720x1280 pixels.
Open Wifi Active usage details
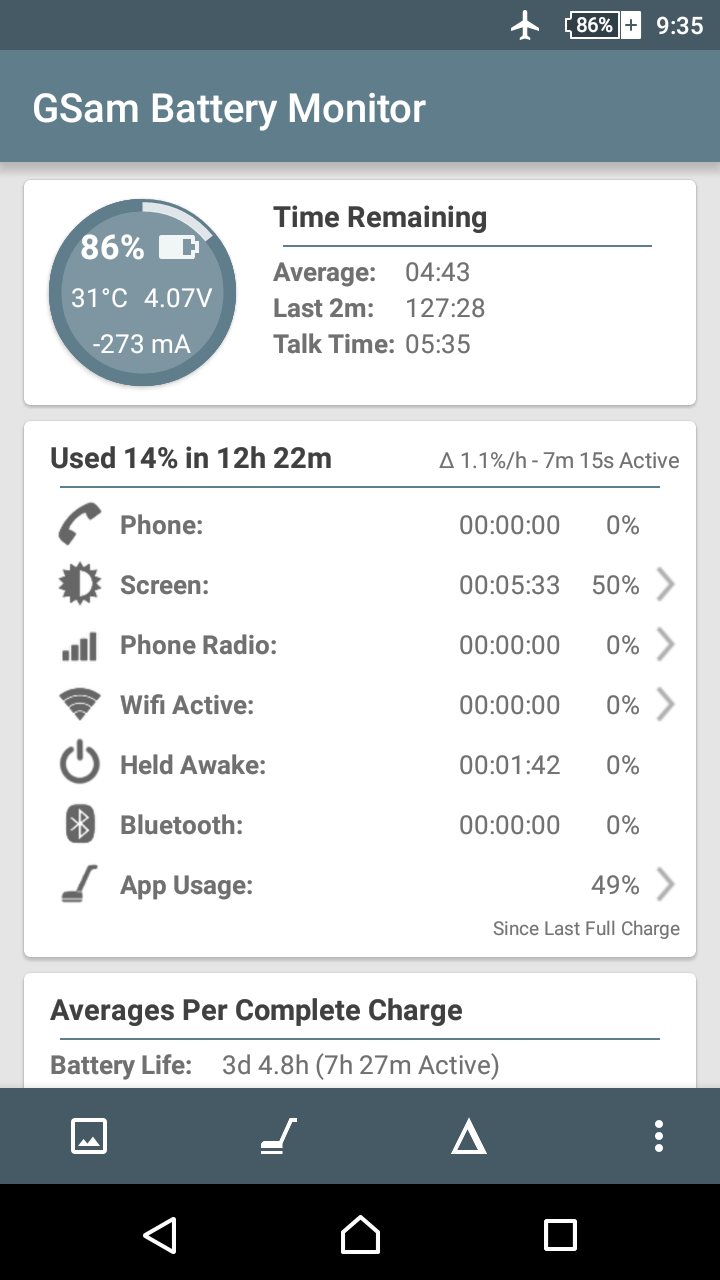point(360,705)
